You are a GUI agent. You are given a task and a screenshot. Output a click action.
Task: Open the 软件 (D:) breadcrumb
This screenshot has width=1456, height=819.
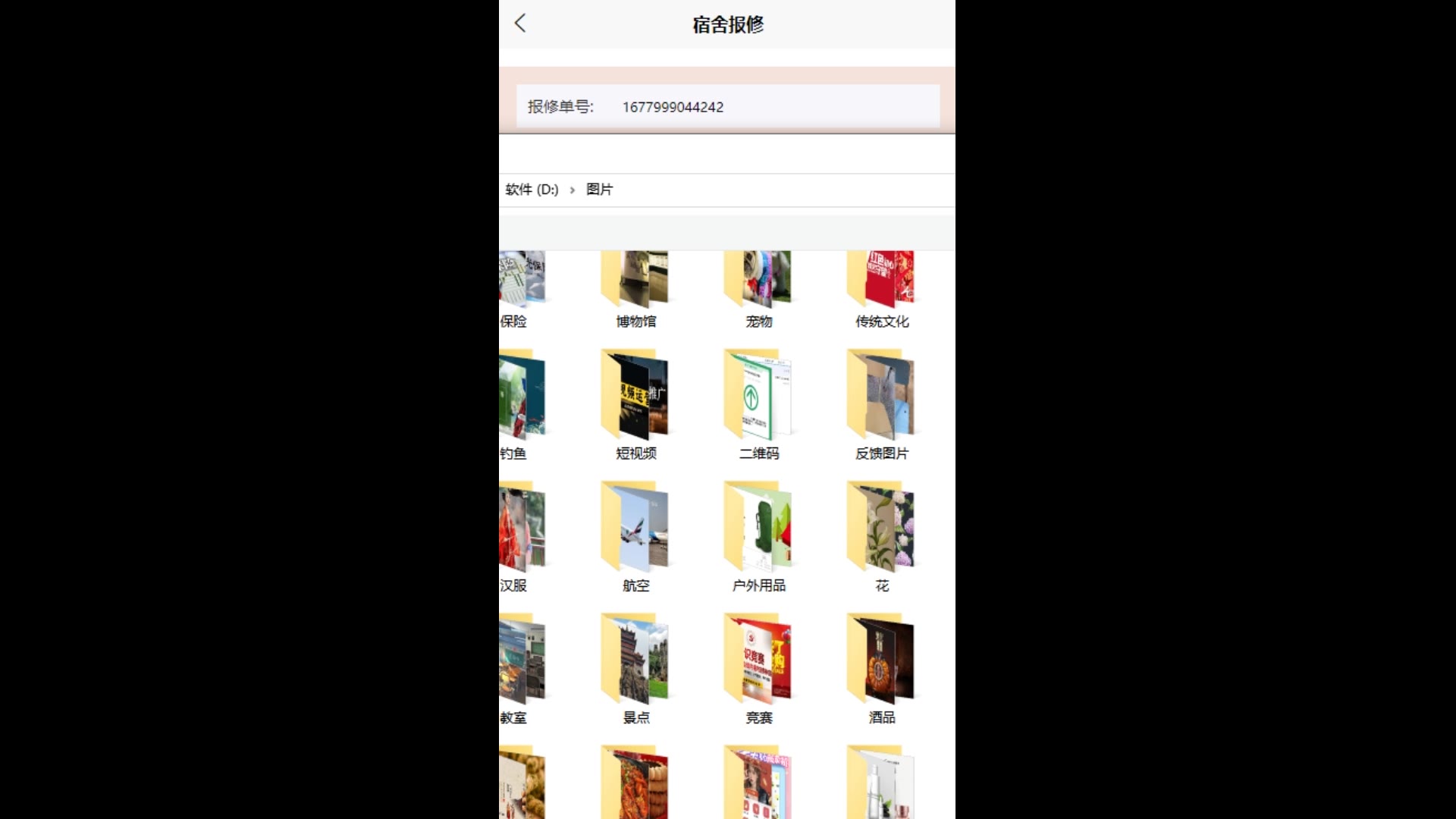tap(532, 190)
